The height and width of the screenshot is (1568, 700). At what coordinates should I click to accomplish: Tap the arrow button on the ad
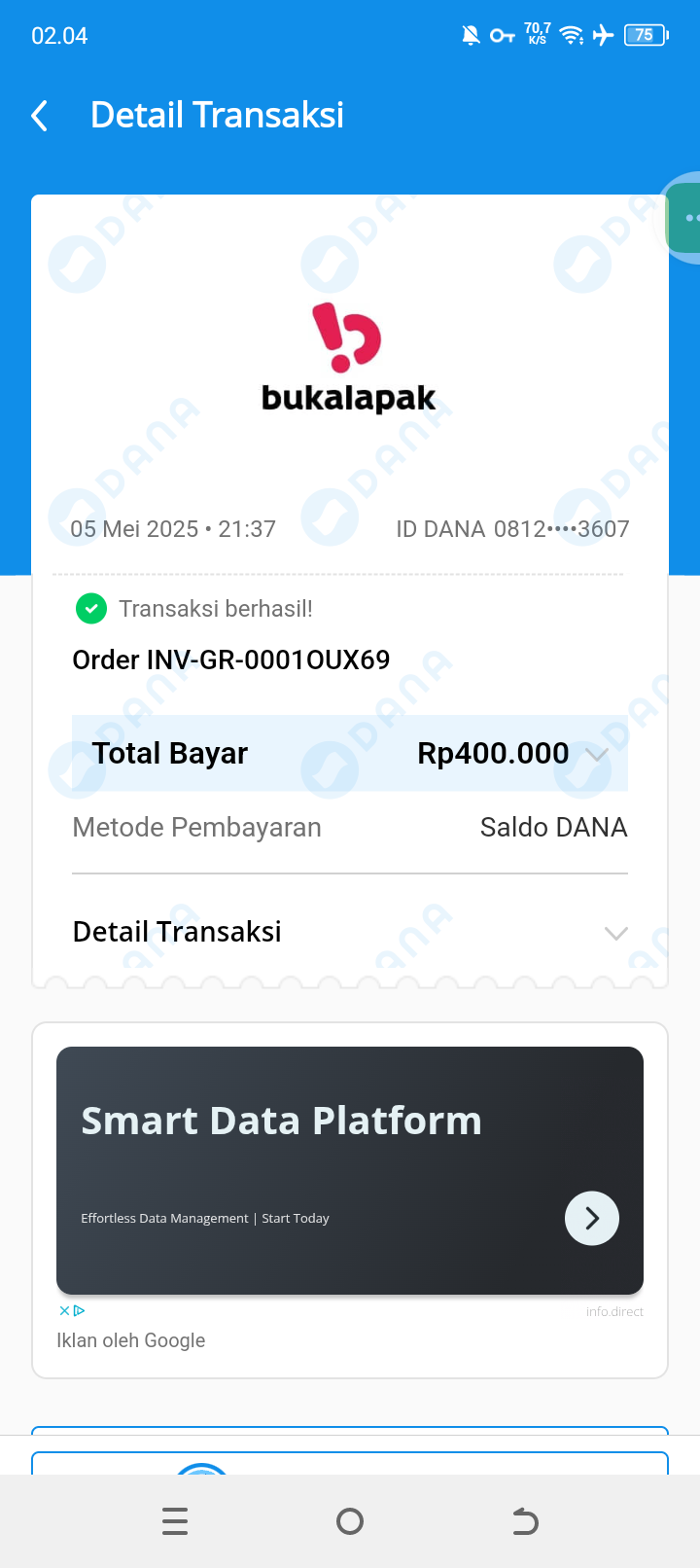591,1218
